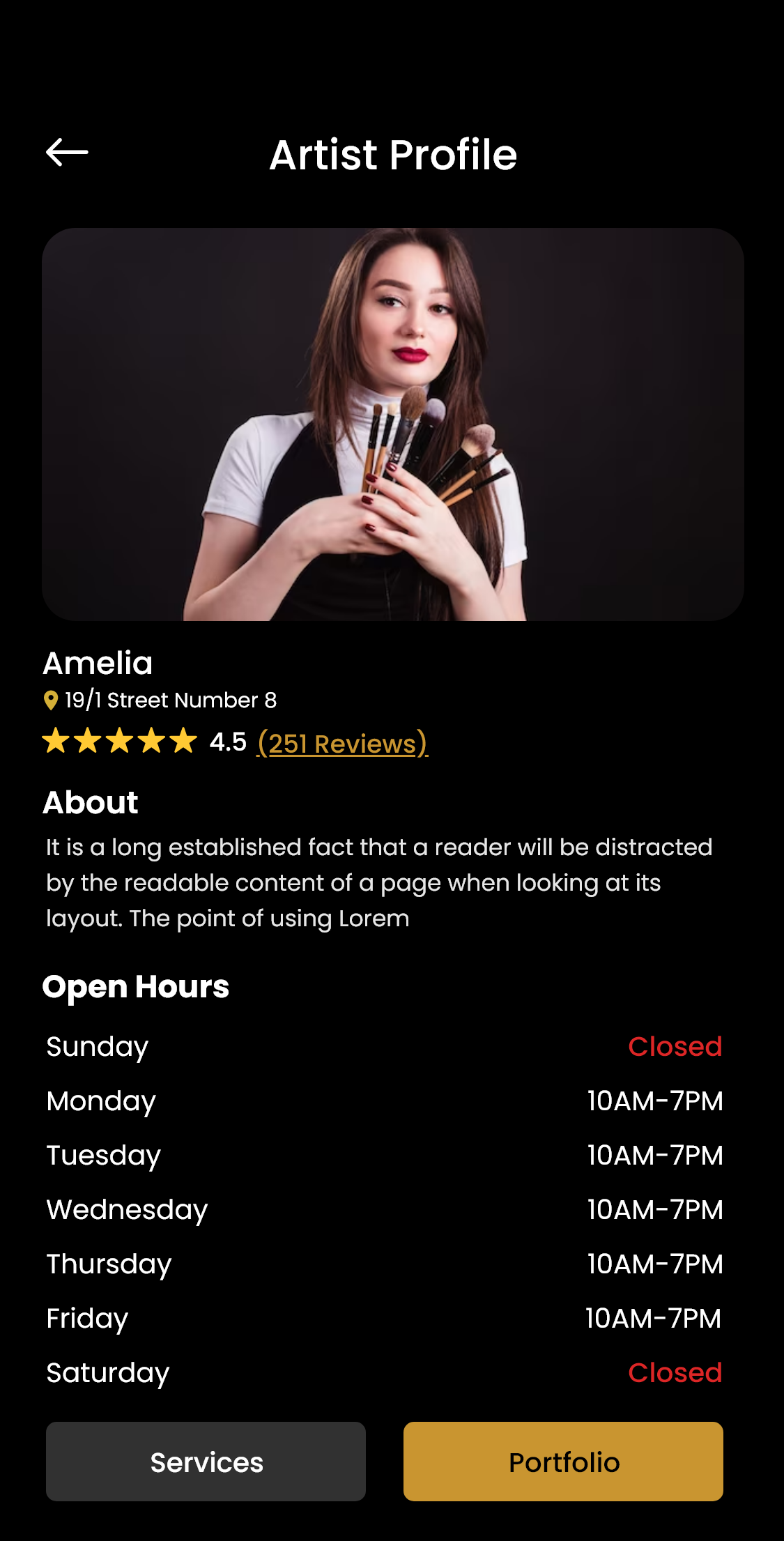784x1541 pixels.
Task: Go back using the arrow icon
Action: [67, 152]
